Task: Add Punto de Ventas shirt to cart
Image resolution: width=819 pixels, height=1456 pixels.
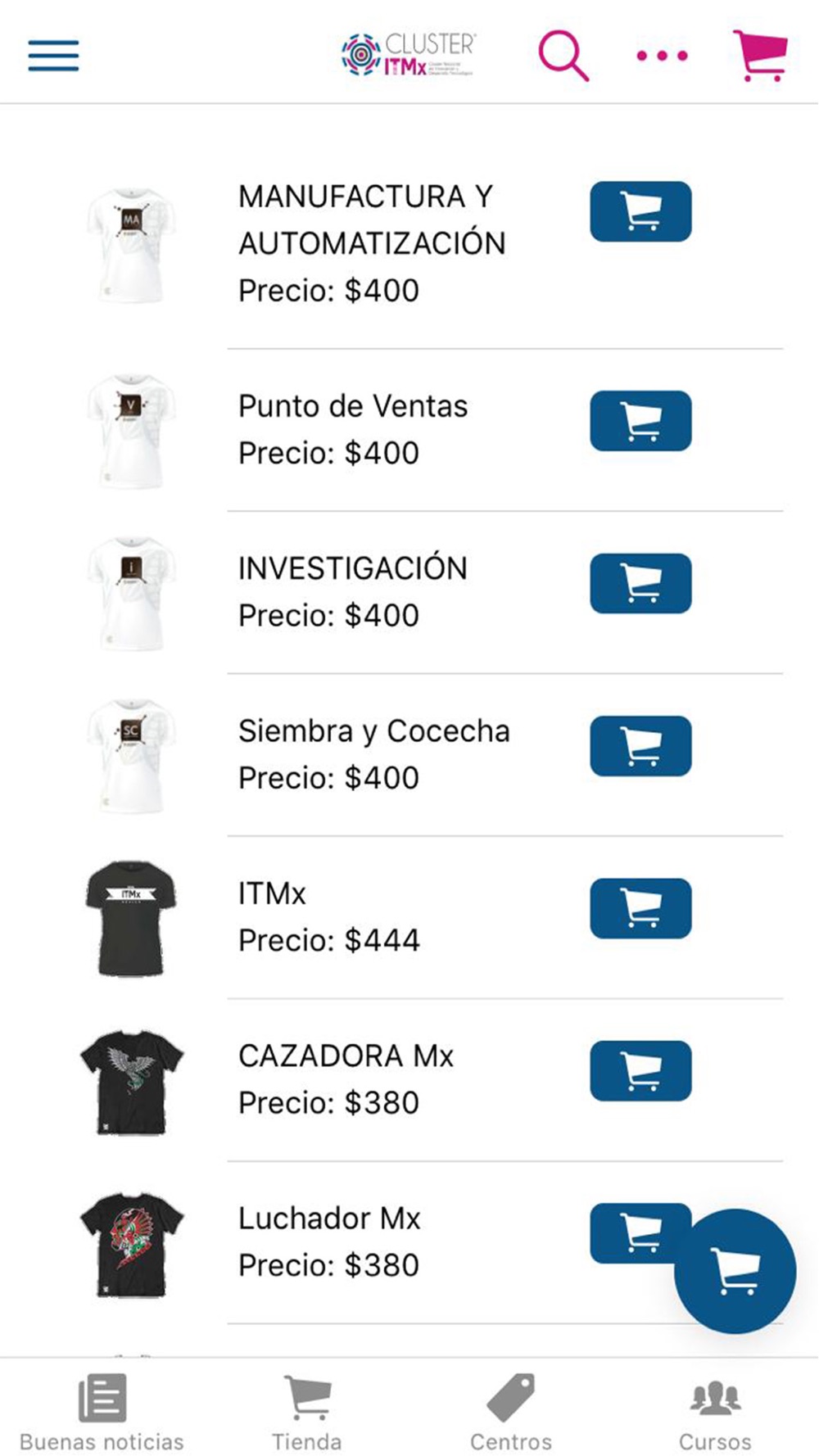Action: 640,421
